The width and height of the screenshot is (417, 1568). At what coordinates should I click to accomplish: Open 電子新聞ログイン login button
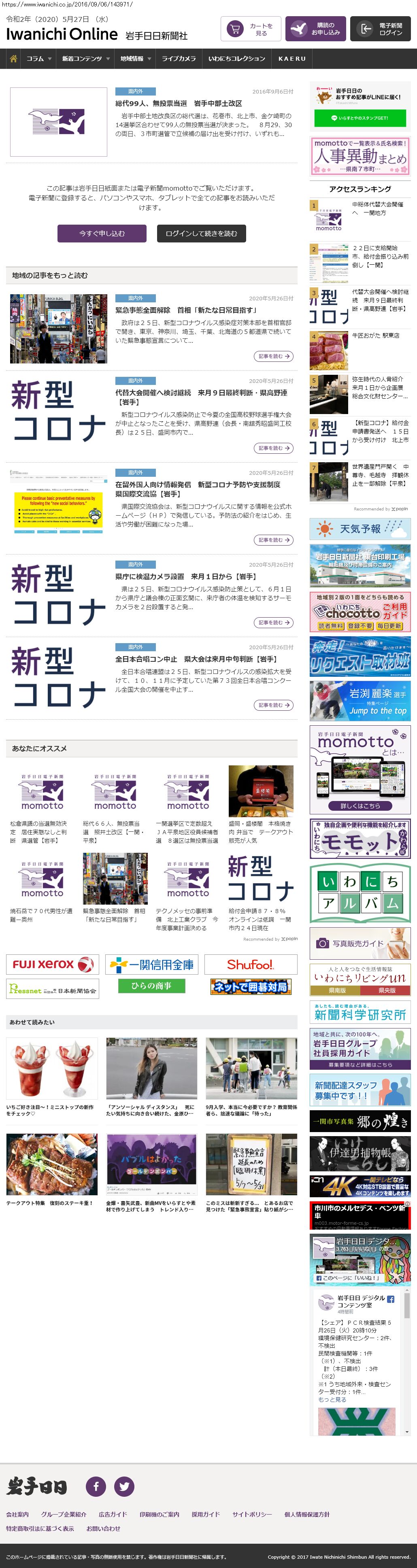pyautogui.click(x=380, y=29)
